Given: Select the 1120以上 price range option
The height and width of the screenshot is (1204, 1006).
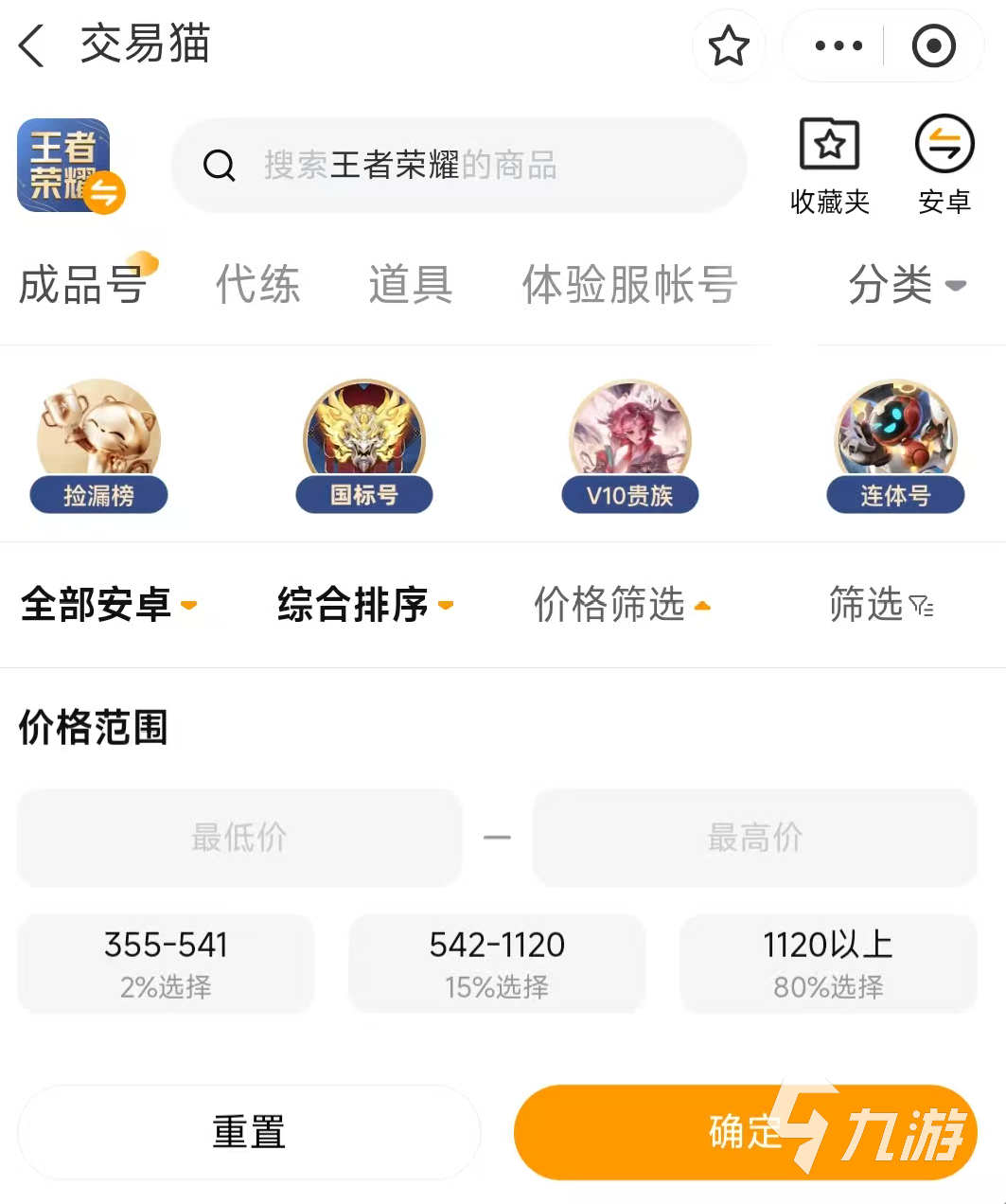Looking at the screenshot, I should tap(827, 964).
